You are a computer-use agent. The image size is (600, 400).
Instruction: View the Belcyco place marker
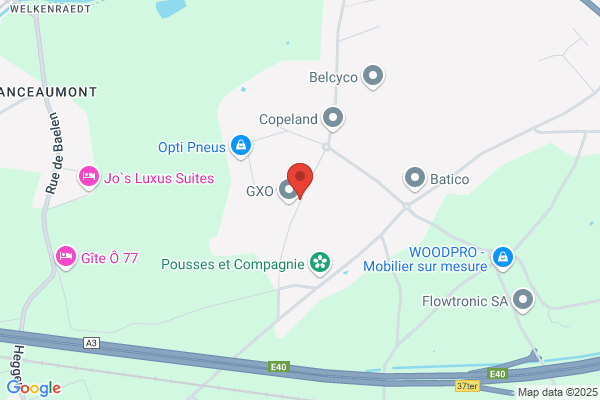[x=373, y=75]
